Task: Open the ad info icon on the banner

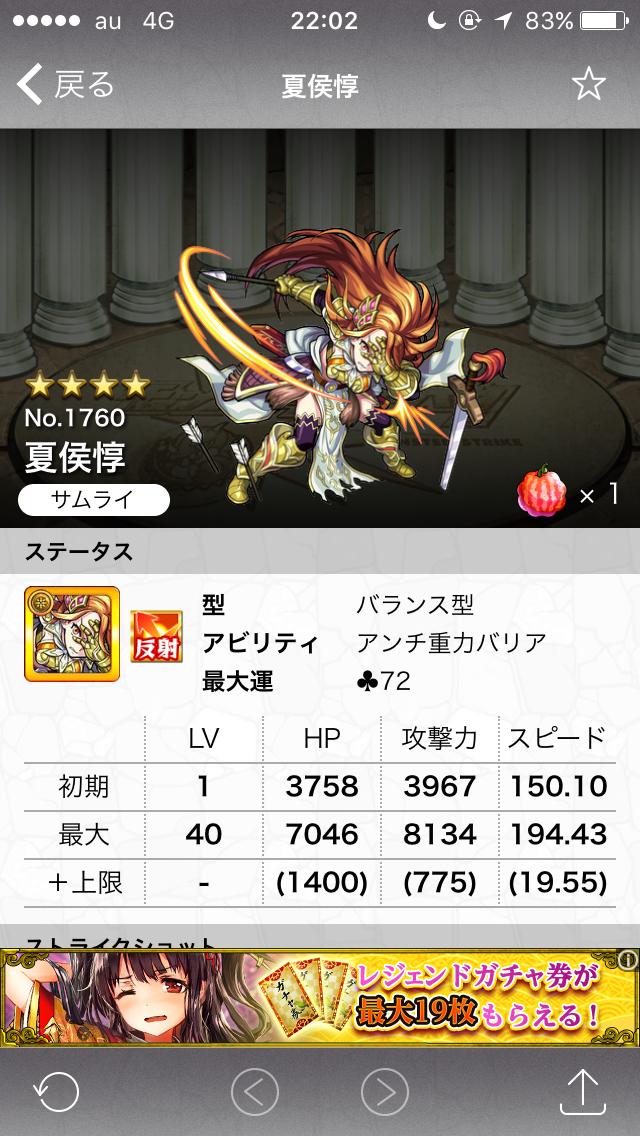Action: point(627,961)
